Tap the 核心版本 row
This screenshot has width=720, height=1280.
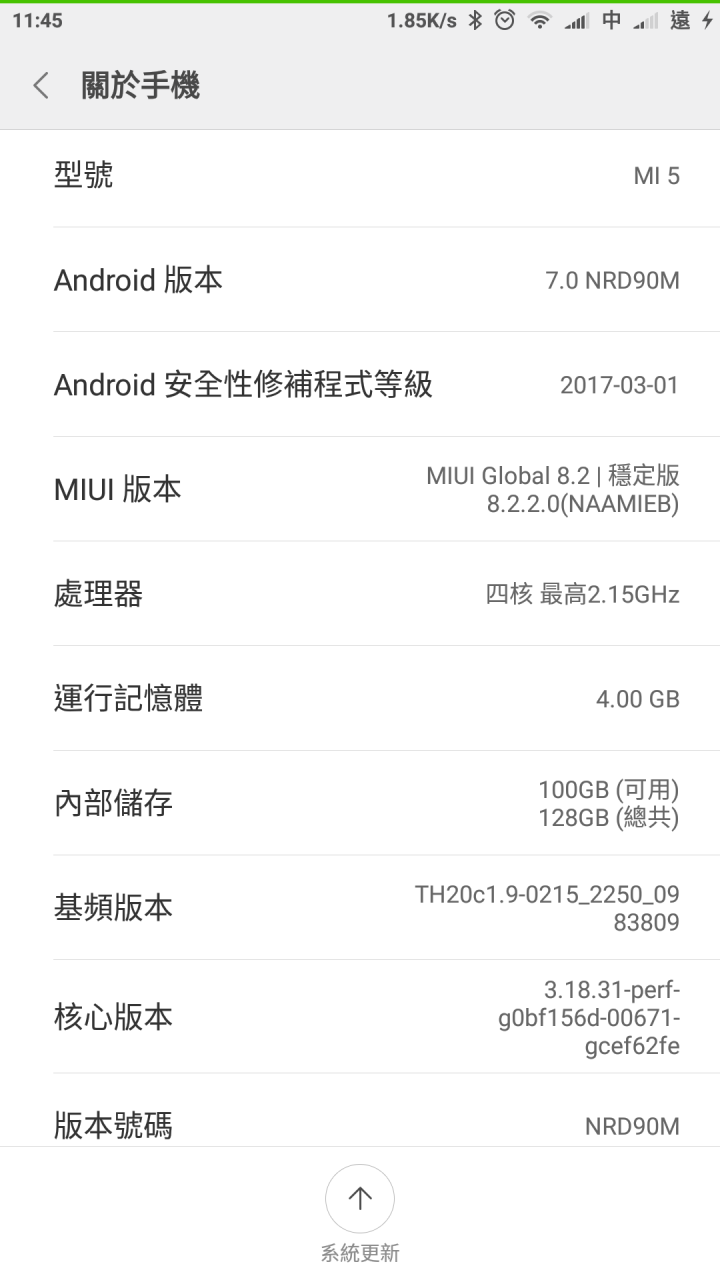(360, 1017)
